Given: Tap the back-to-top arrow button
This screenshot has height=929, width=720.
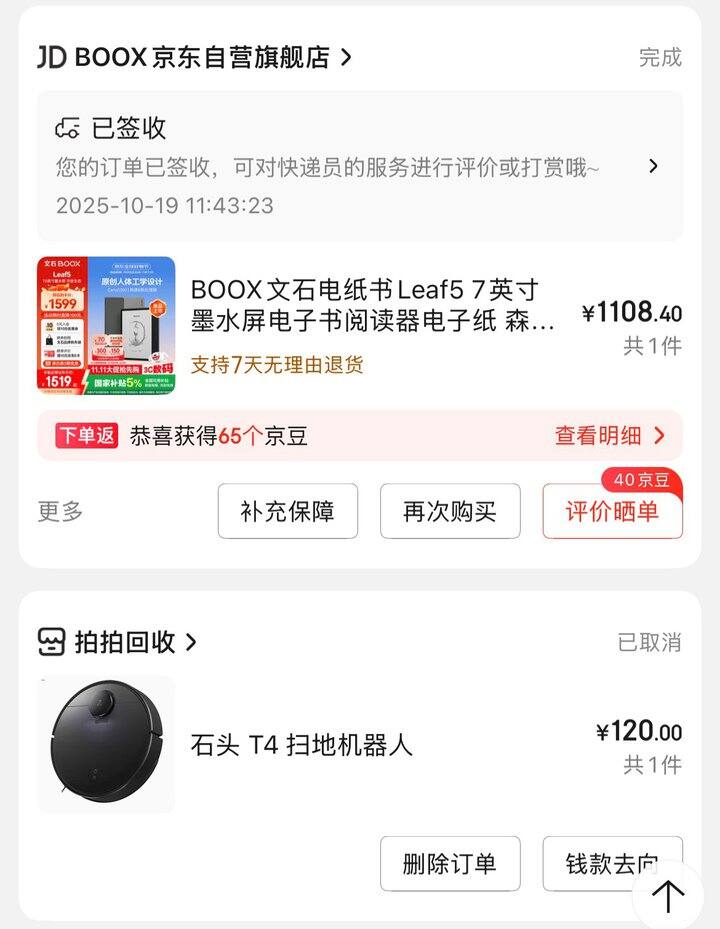Looking at the screenshot, I should click(668, 895).
